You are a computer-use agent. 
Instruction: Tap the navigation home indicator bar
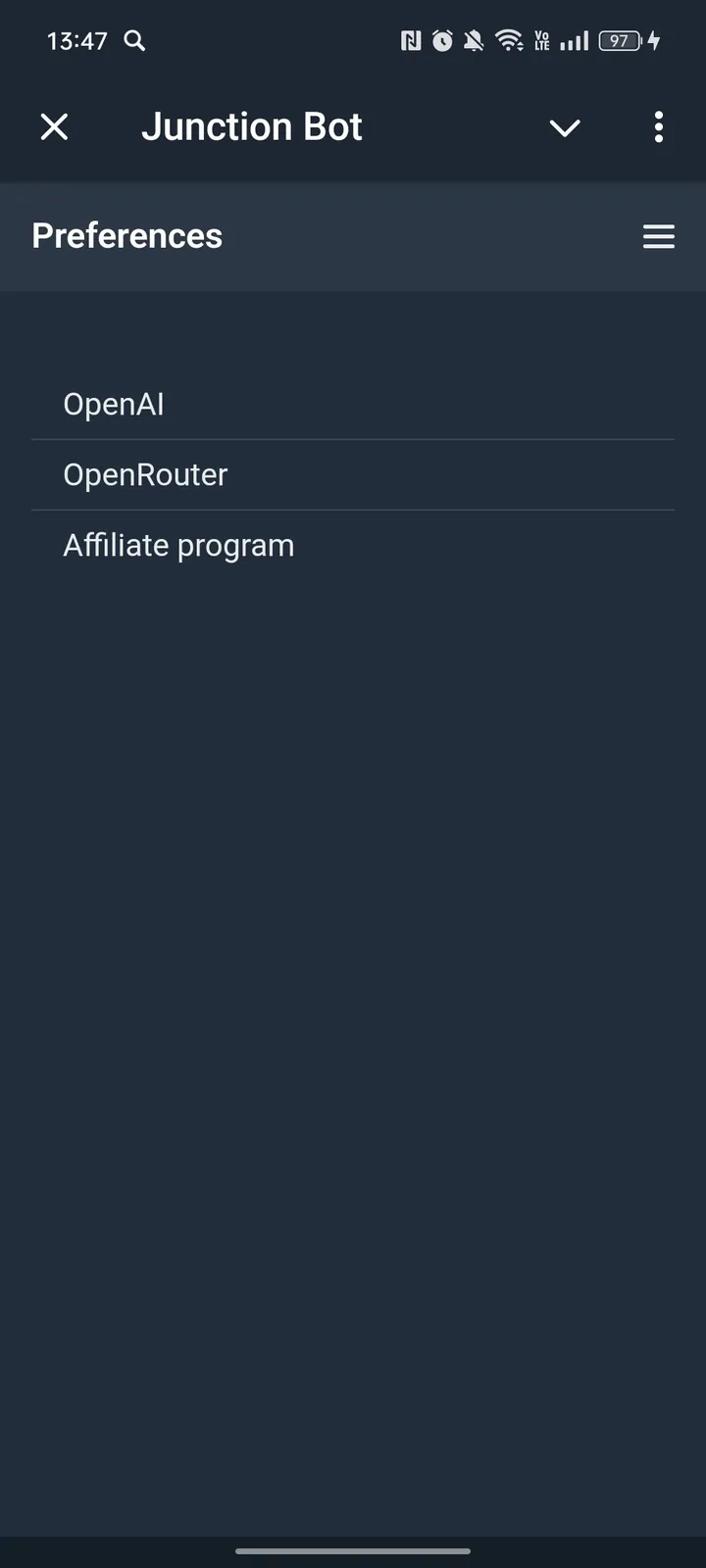[x=353, y=1551]
